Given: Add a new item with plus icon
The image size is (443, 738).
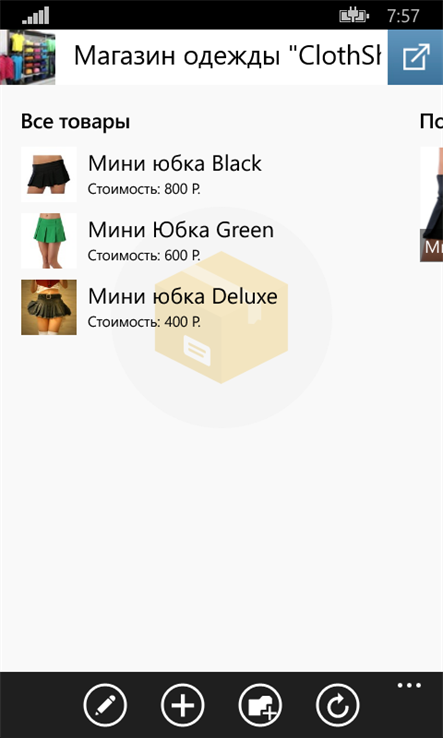Looking at the screenshot, I should [183, 705].
